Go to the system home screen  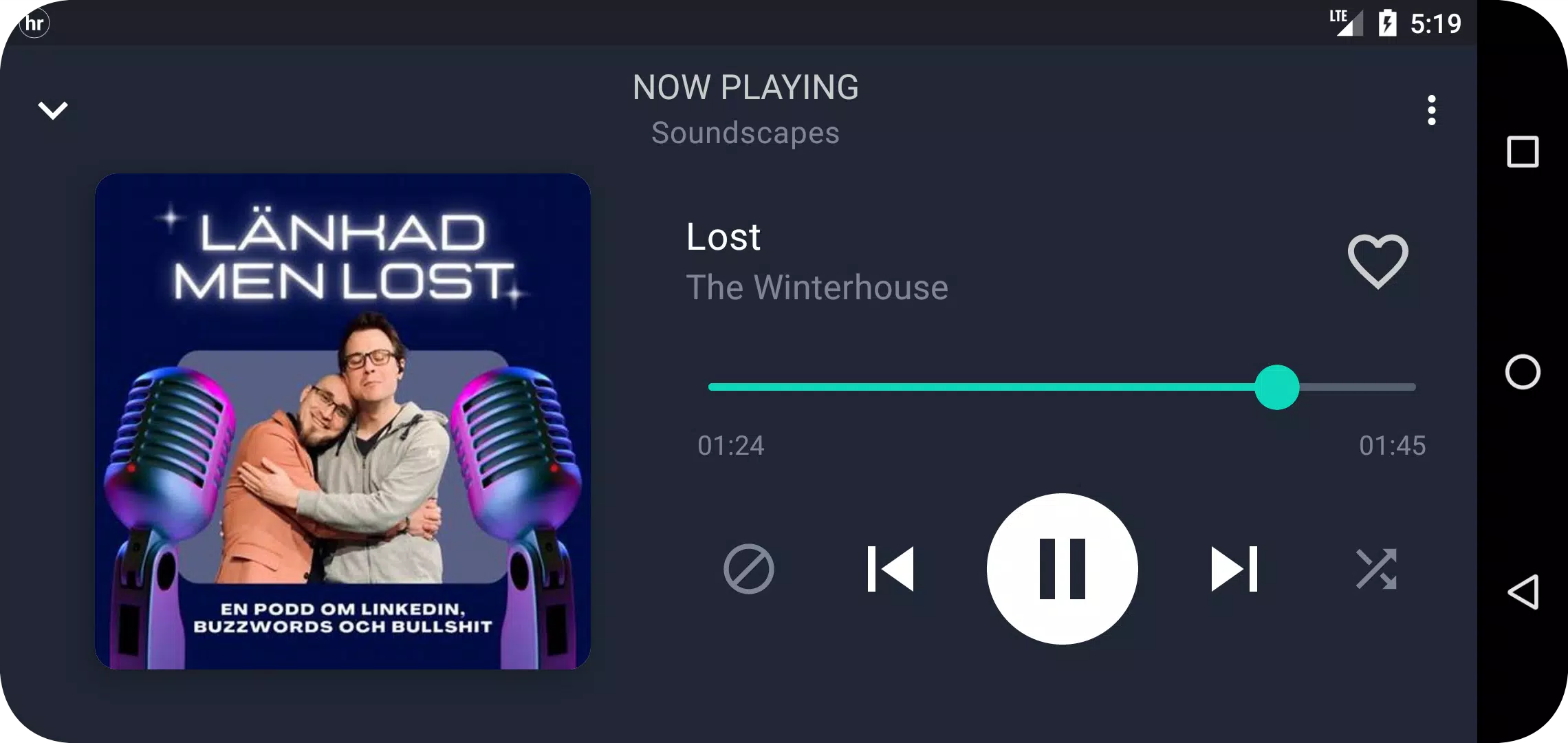pos(1523,372)
